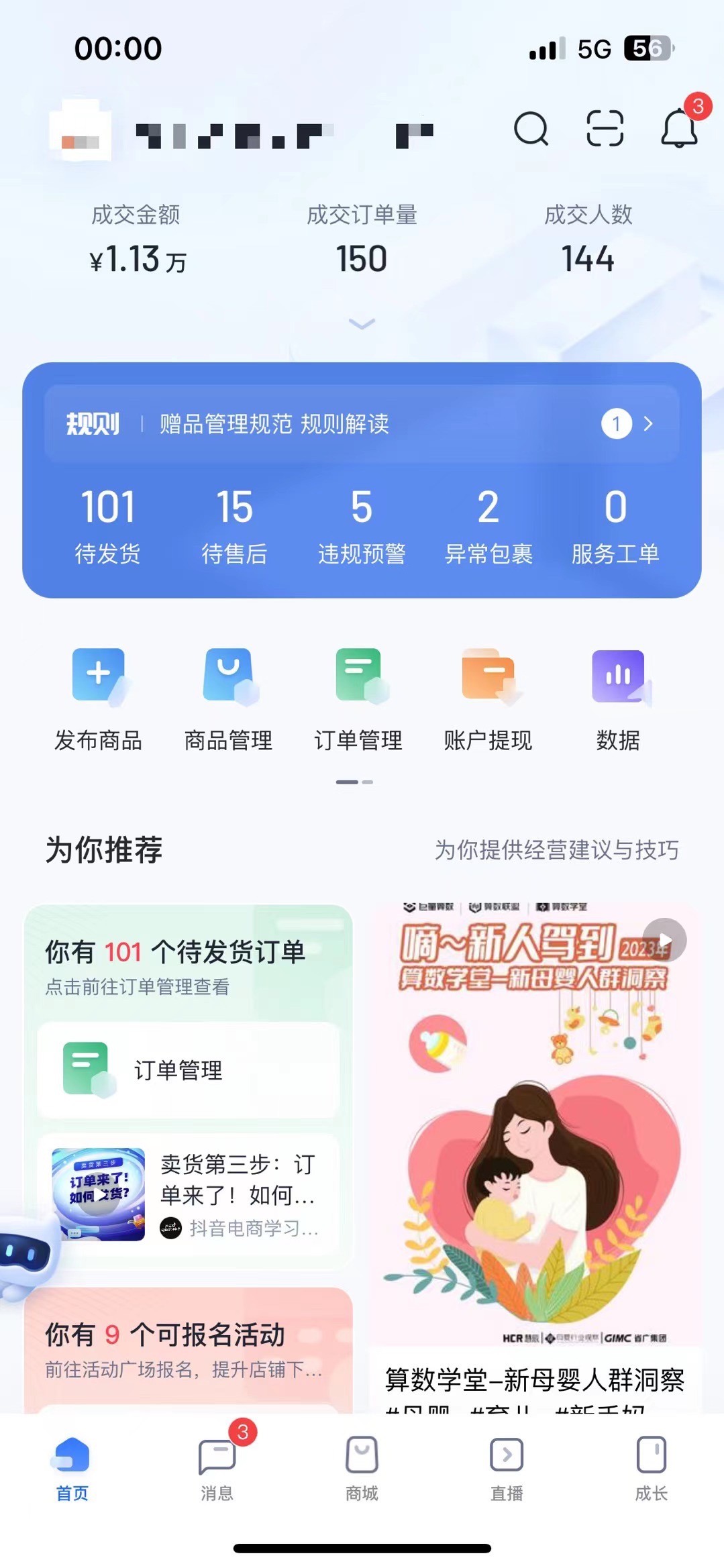This screenshot has width=724, height=1568.
Task: View 待售后 orders
Action: pyautogui.click(x=234, y=525)
